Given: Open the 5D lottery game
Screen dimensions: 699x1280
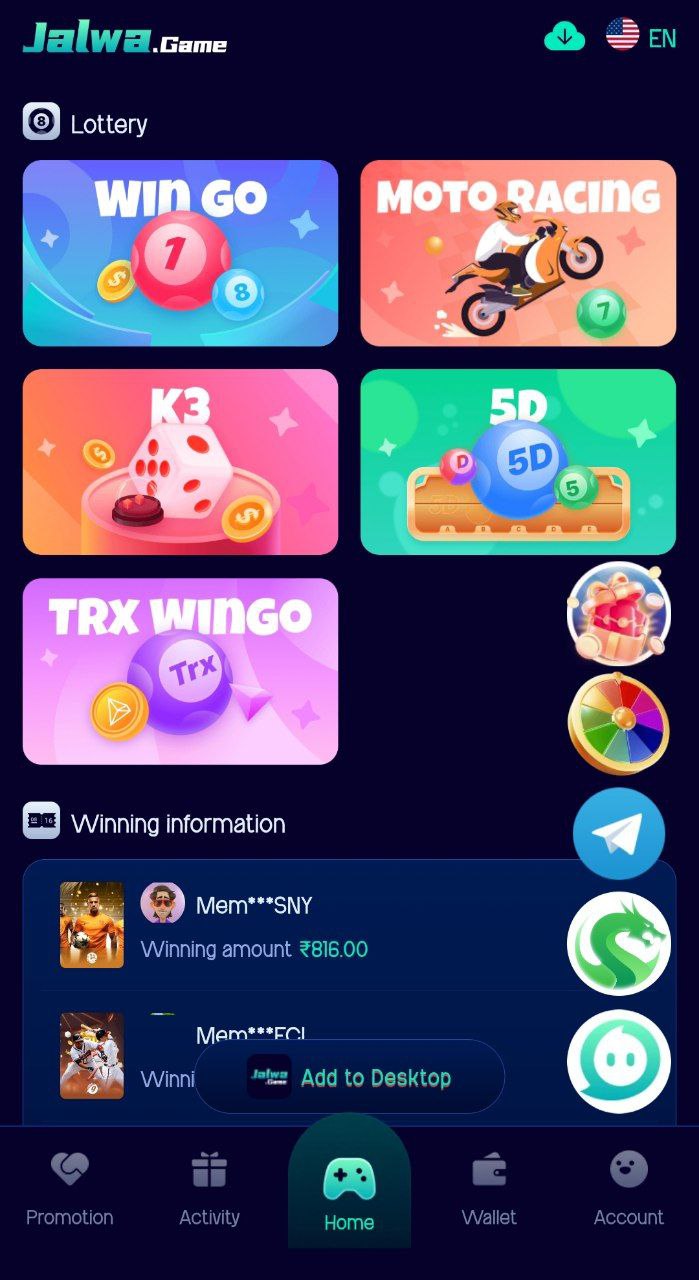Looking at the screenshot, I should [518, 462].
